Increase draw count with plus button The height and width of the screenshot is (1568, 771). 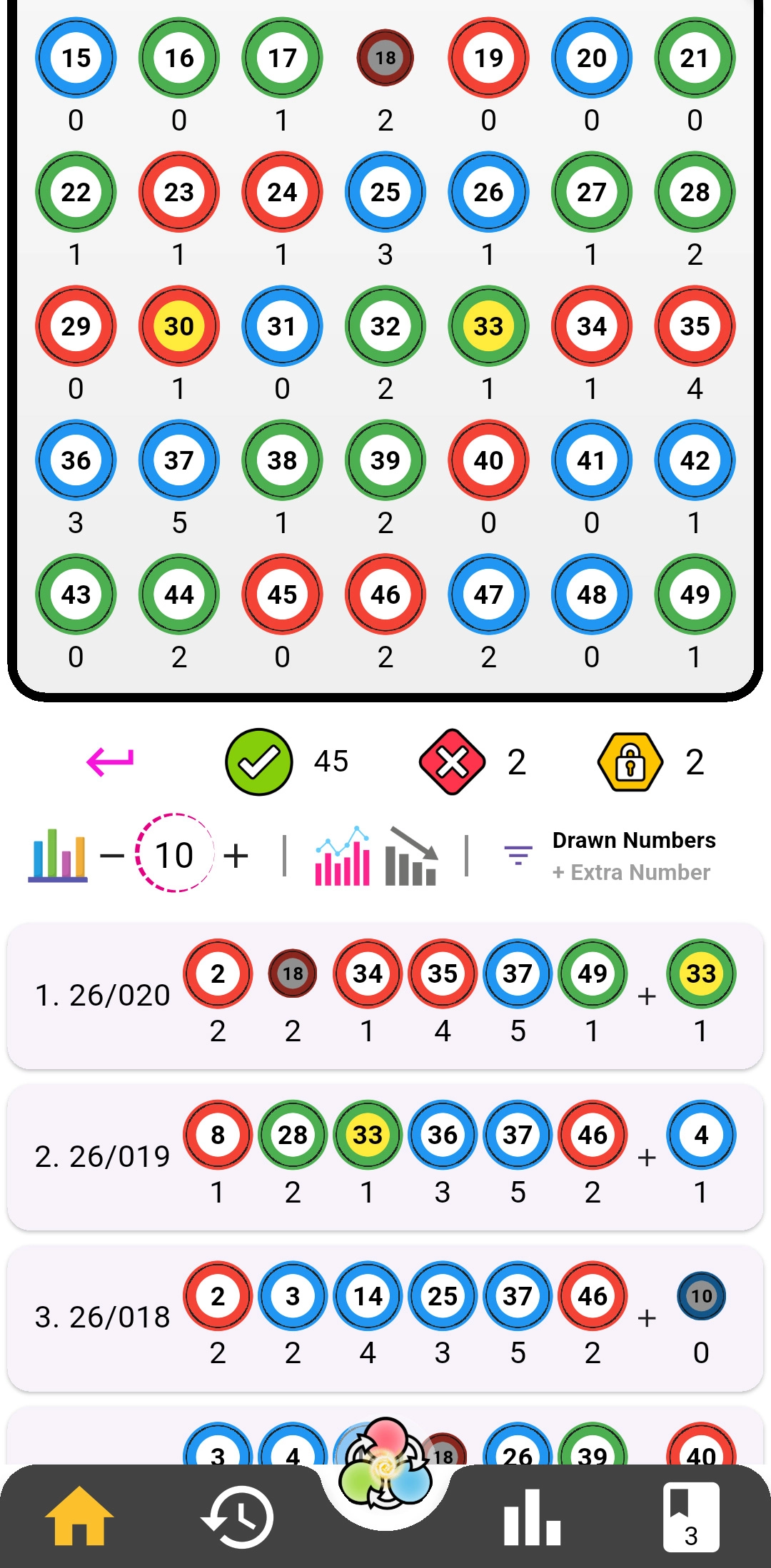click(236, 855)
